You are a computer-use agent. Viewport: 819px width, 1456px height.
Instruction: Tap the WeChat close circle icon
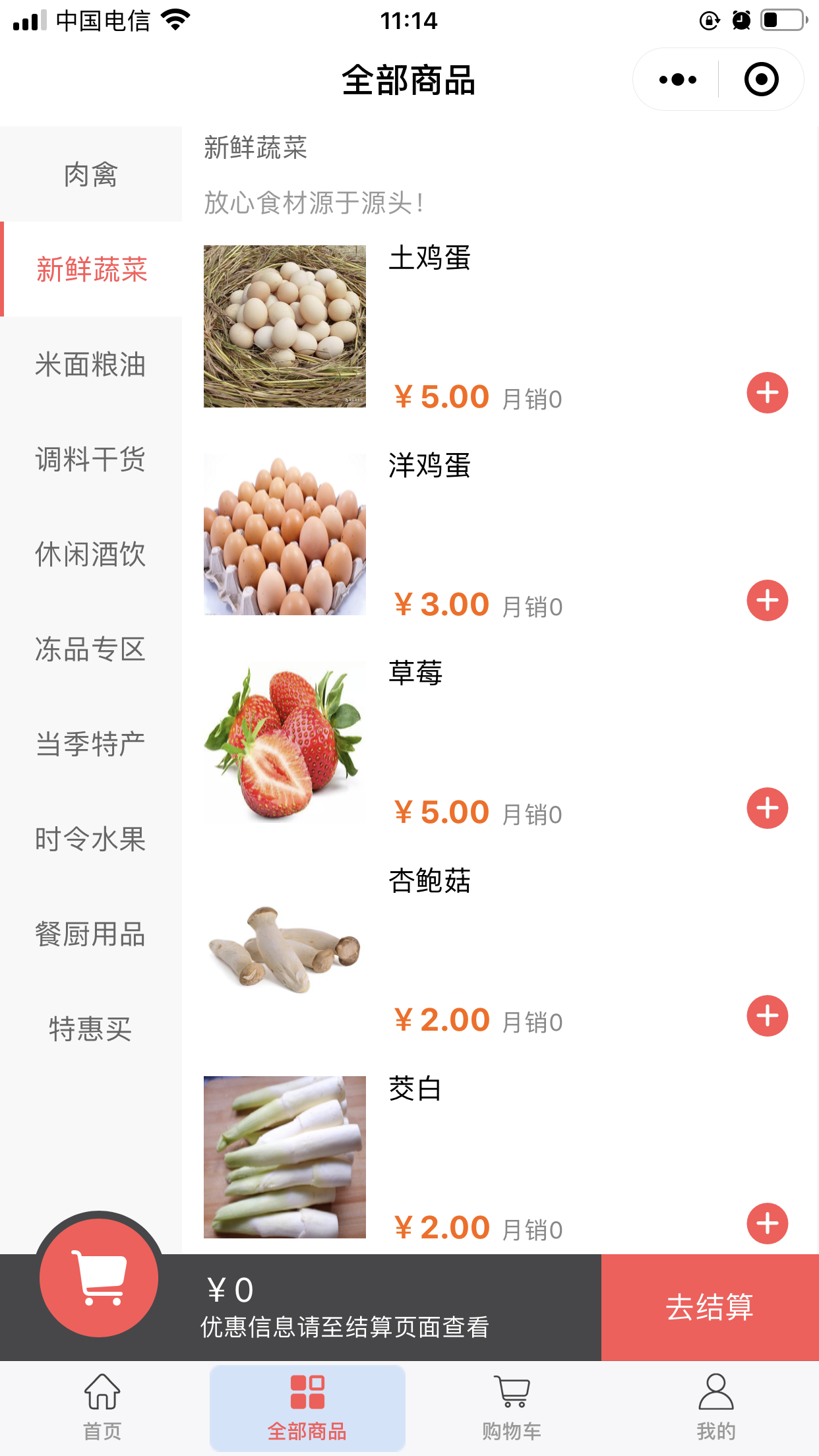(x=760, y=78)
